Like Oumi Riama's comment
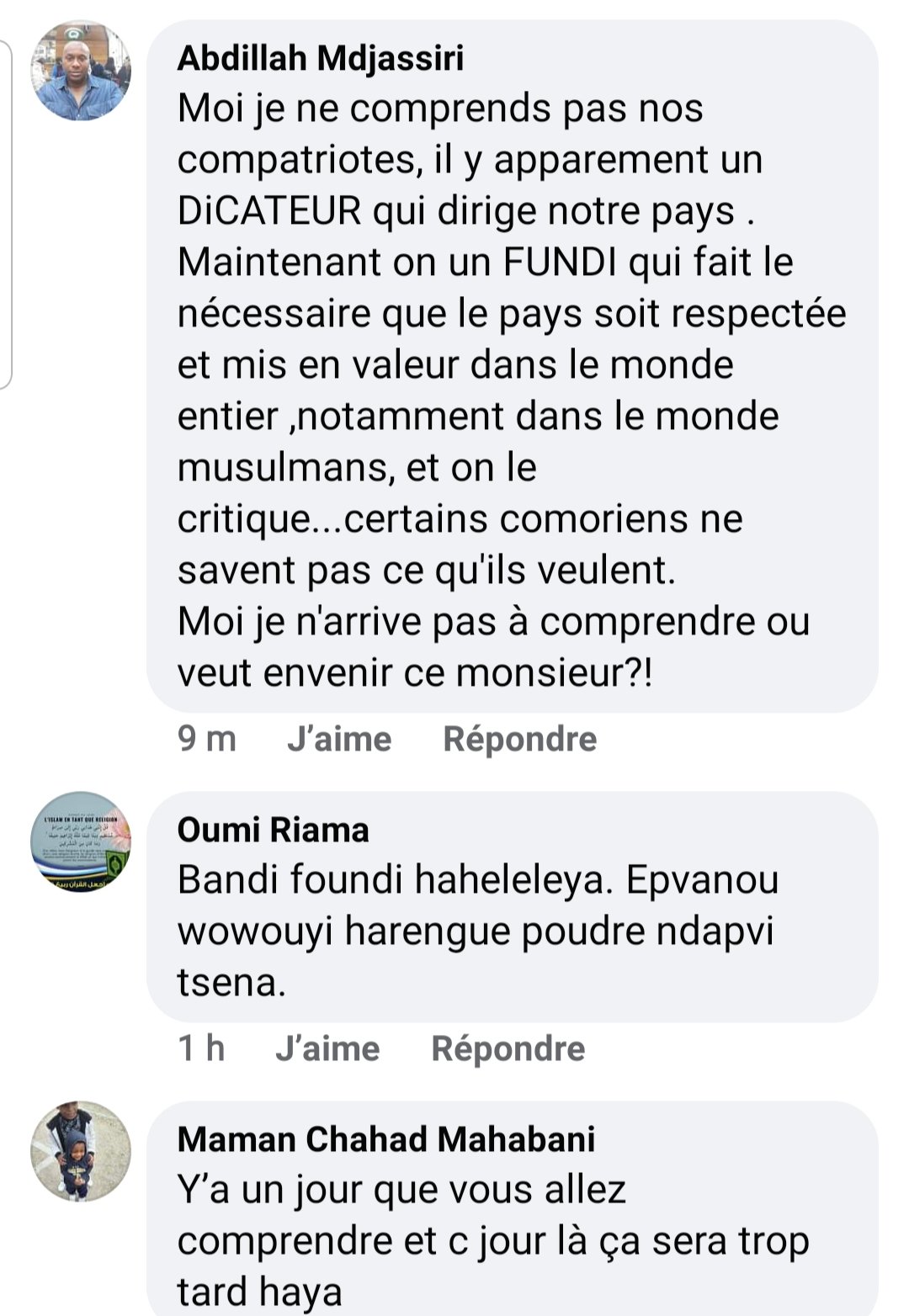 tap(327, 1048)
